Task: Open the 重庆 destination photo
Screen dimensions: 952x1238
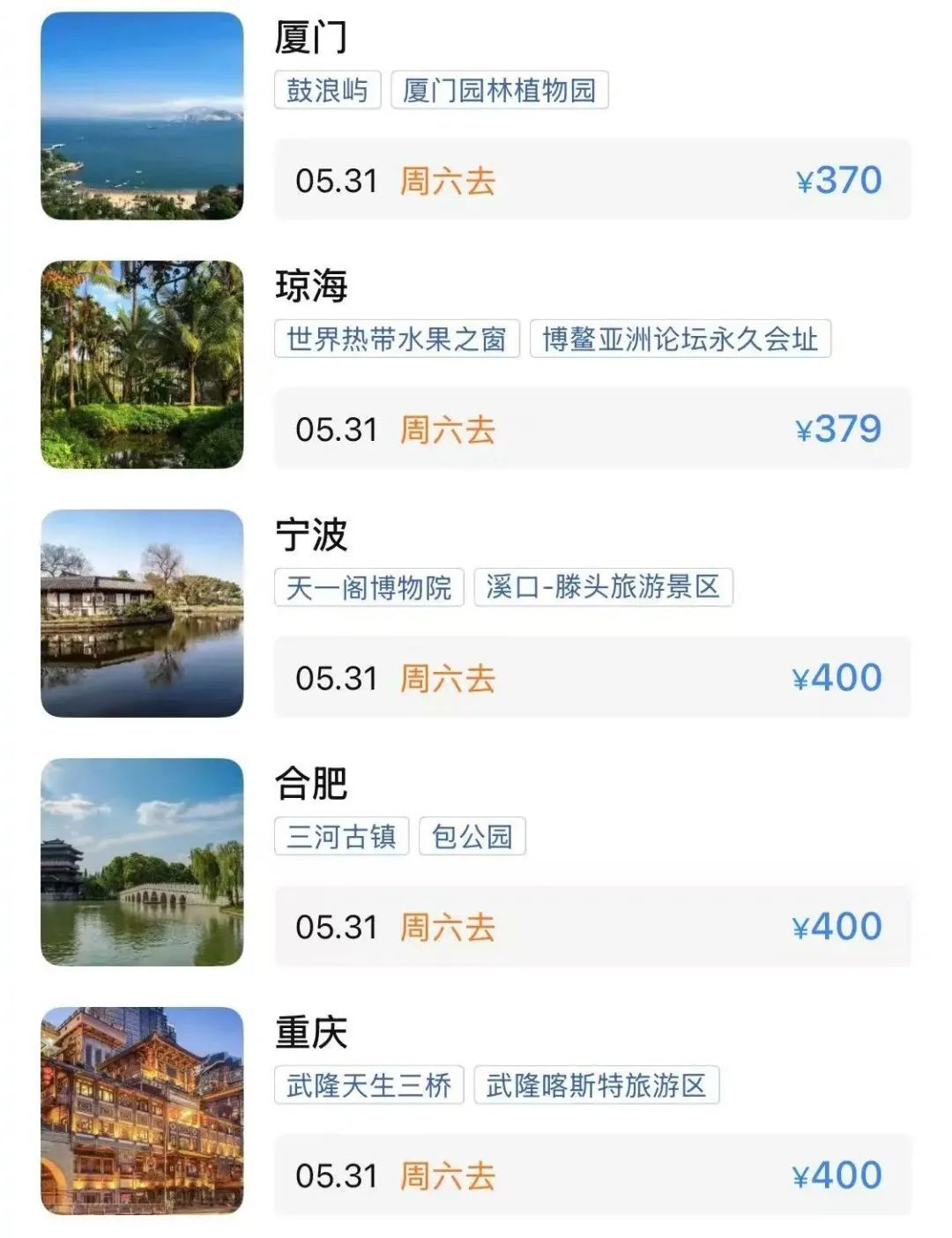Action: click(142, 1110)
